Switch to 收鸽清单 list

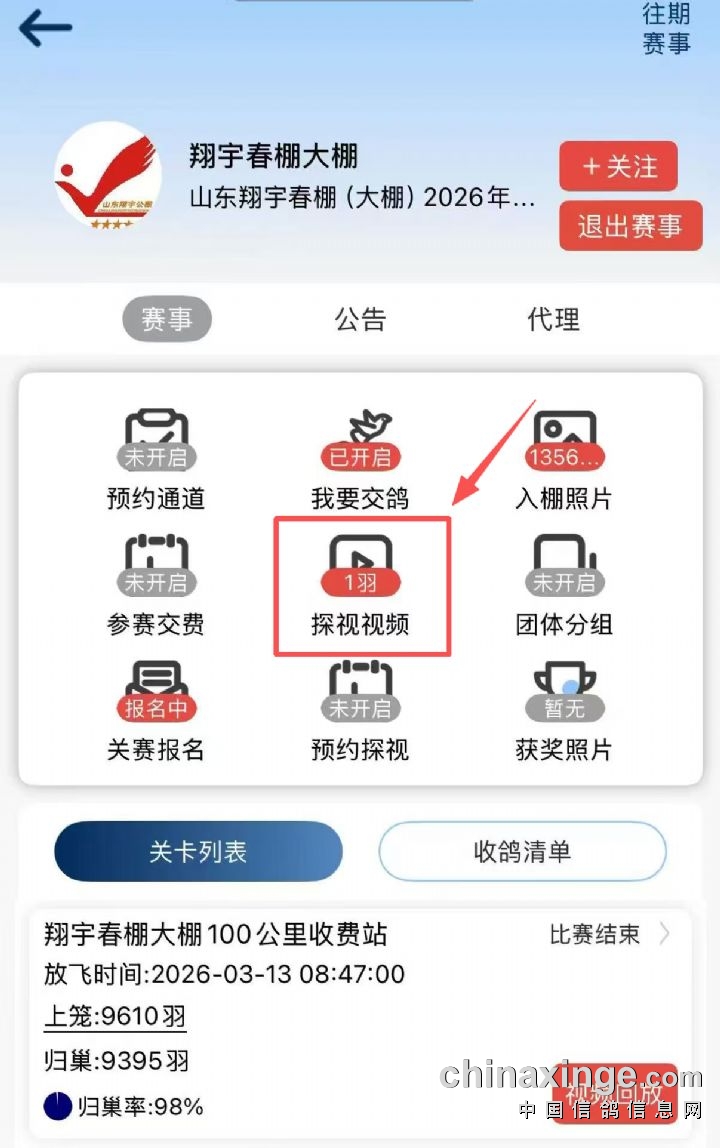tap(522, 852)
